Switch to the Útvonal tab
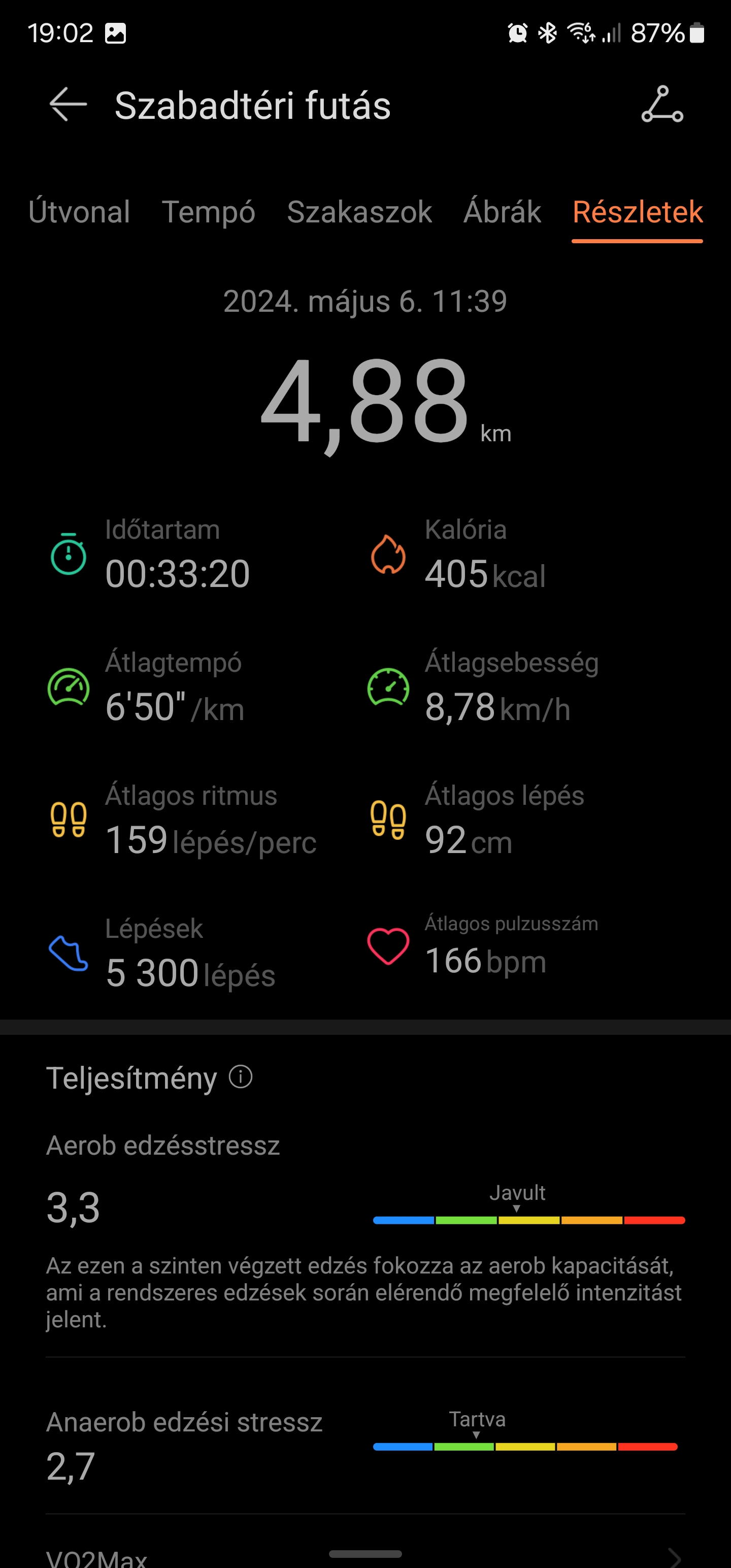Viewport: 731px width, 1568px height. pyautogui.click(x=79, y=212)
